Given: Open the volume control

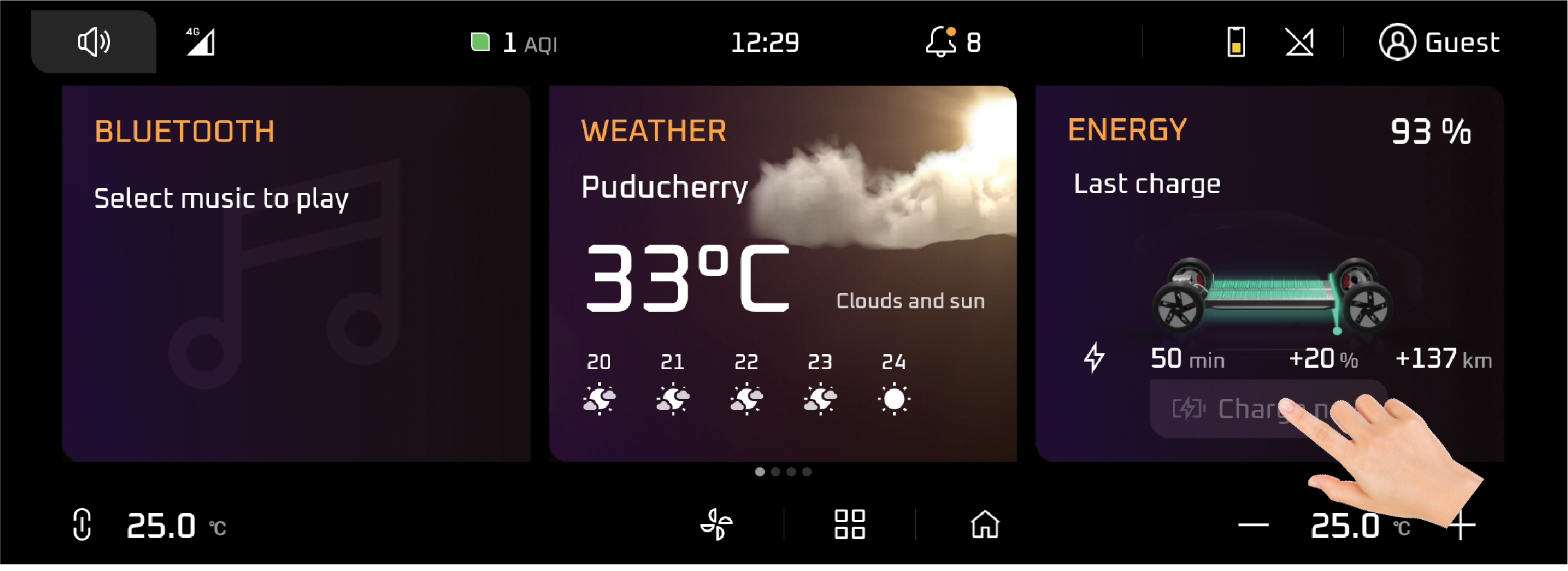Looking at the screenshot, I should 94,42.
